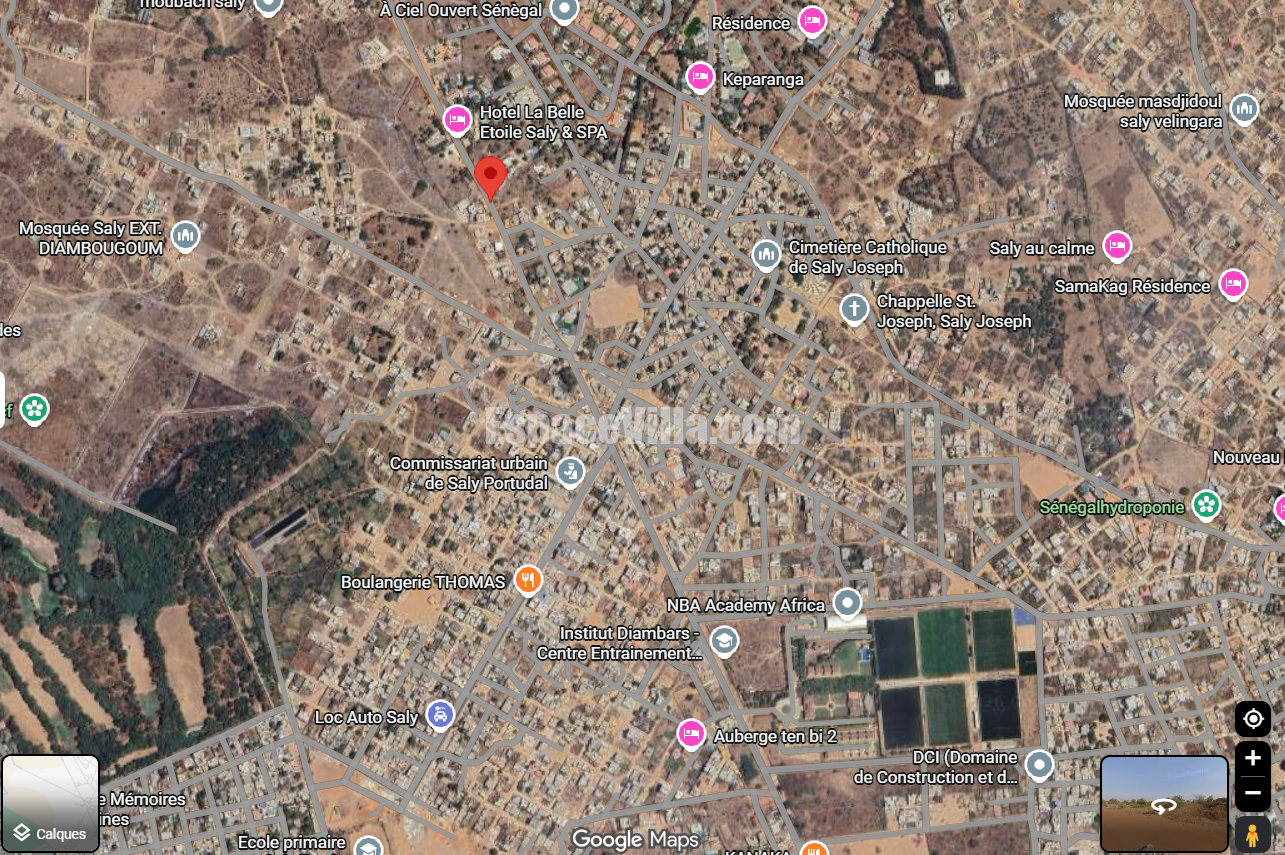Open the Street View pegman
The image size is (1285, 855).
coord(1252,834)
